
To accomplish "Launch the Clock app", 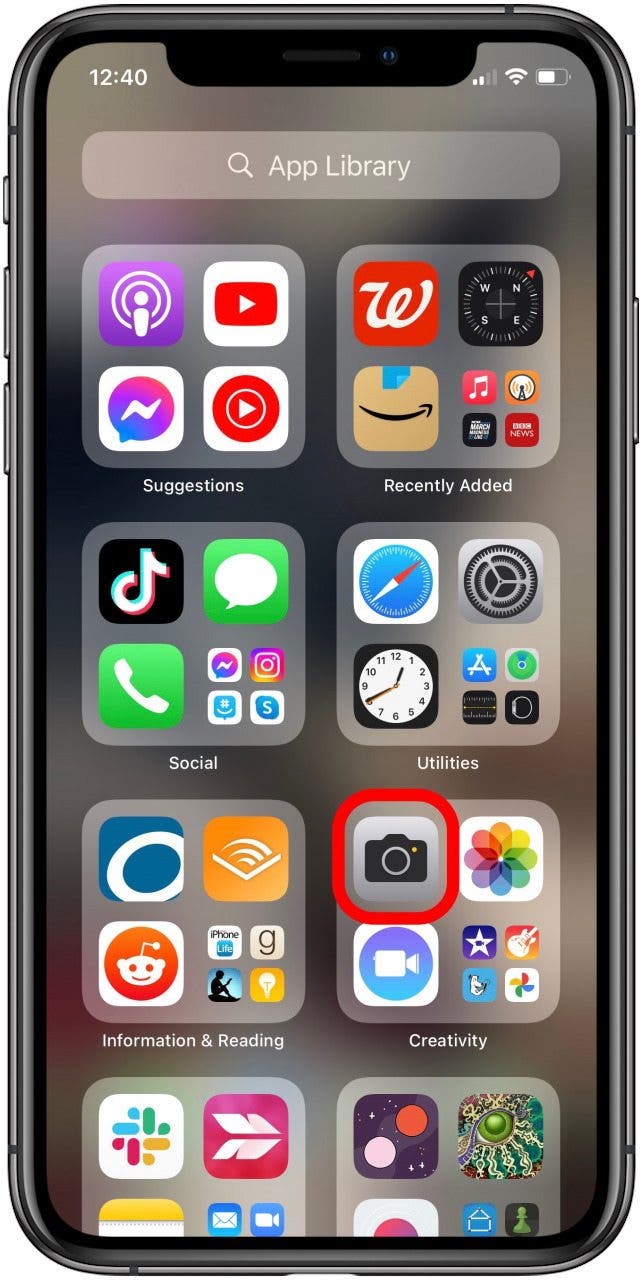I will coord(396,686).
